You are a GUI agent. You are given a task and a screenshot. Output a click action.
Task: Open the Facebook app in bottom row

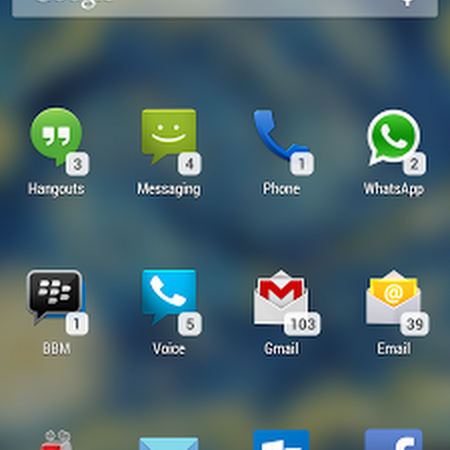394,440
